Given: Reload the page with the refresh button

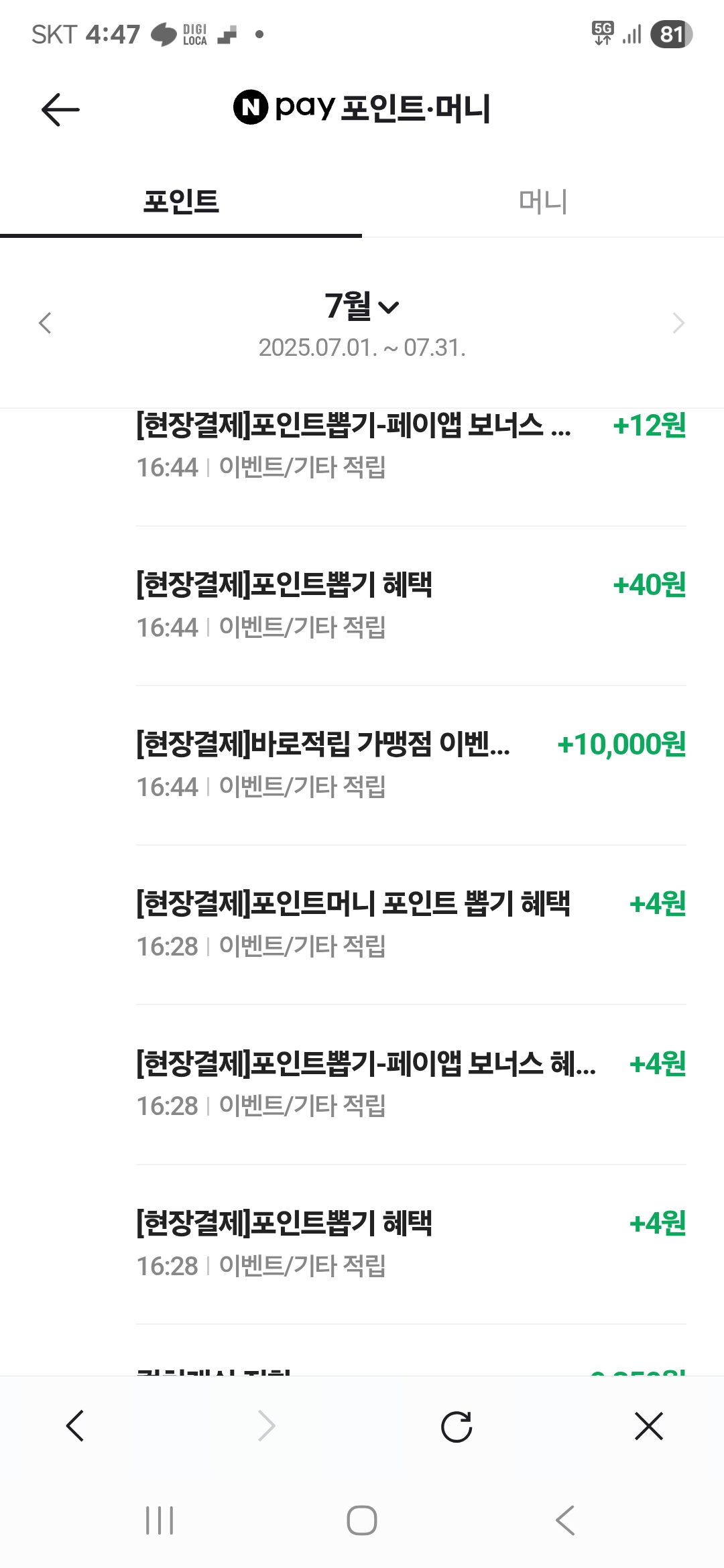Looking at the screenshot, I should (x=457, y=1426).
